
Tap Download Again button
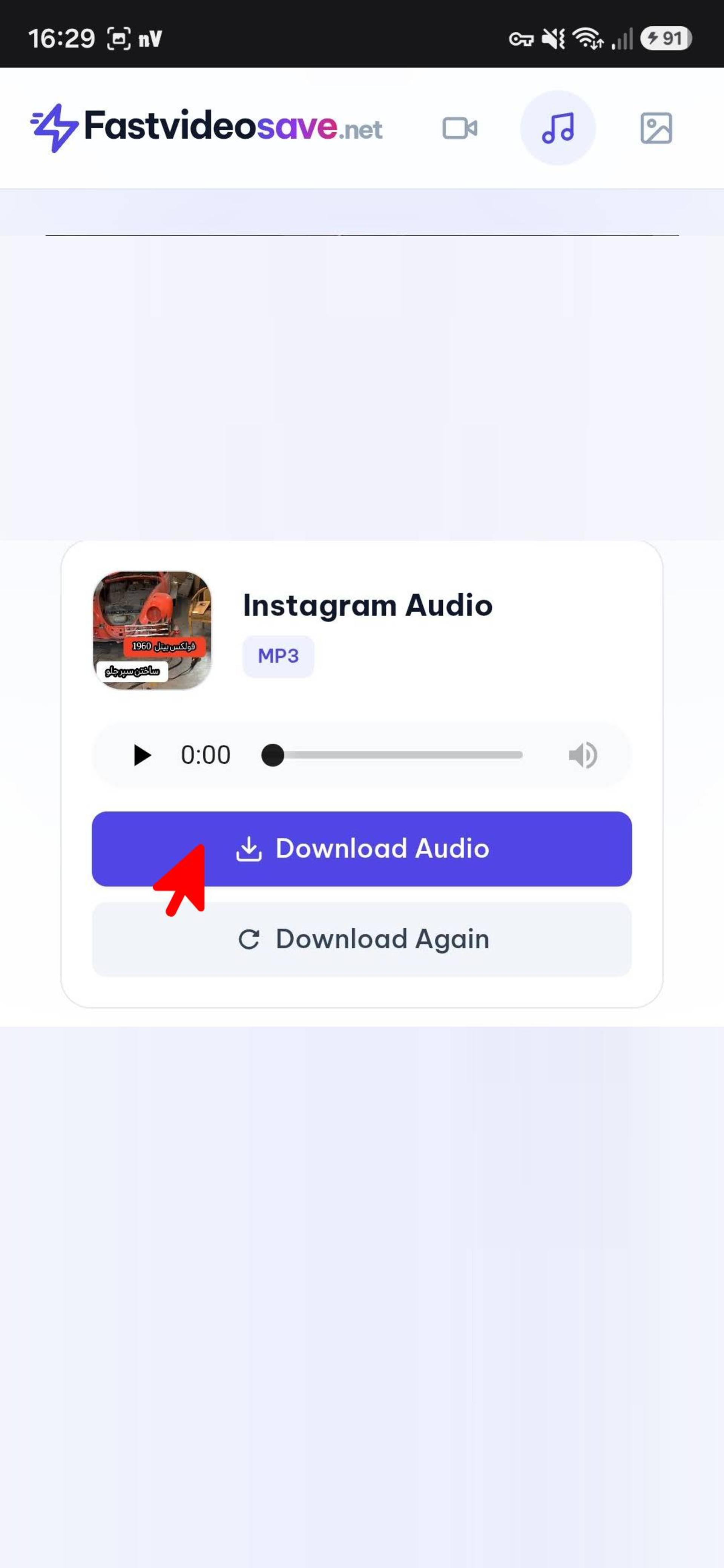[x=362, y=939]
